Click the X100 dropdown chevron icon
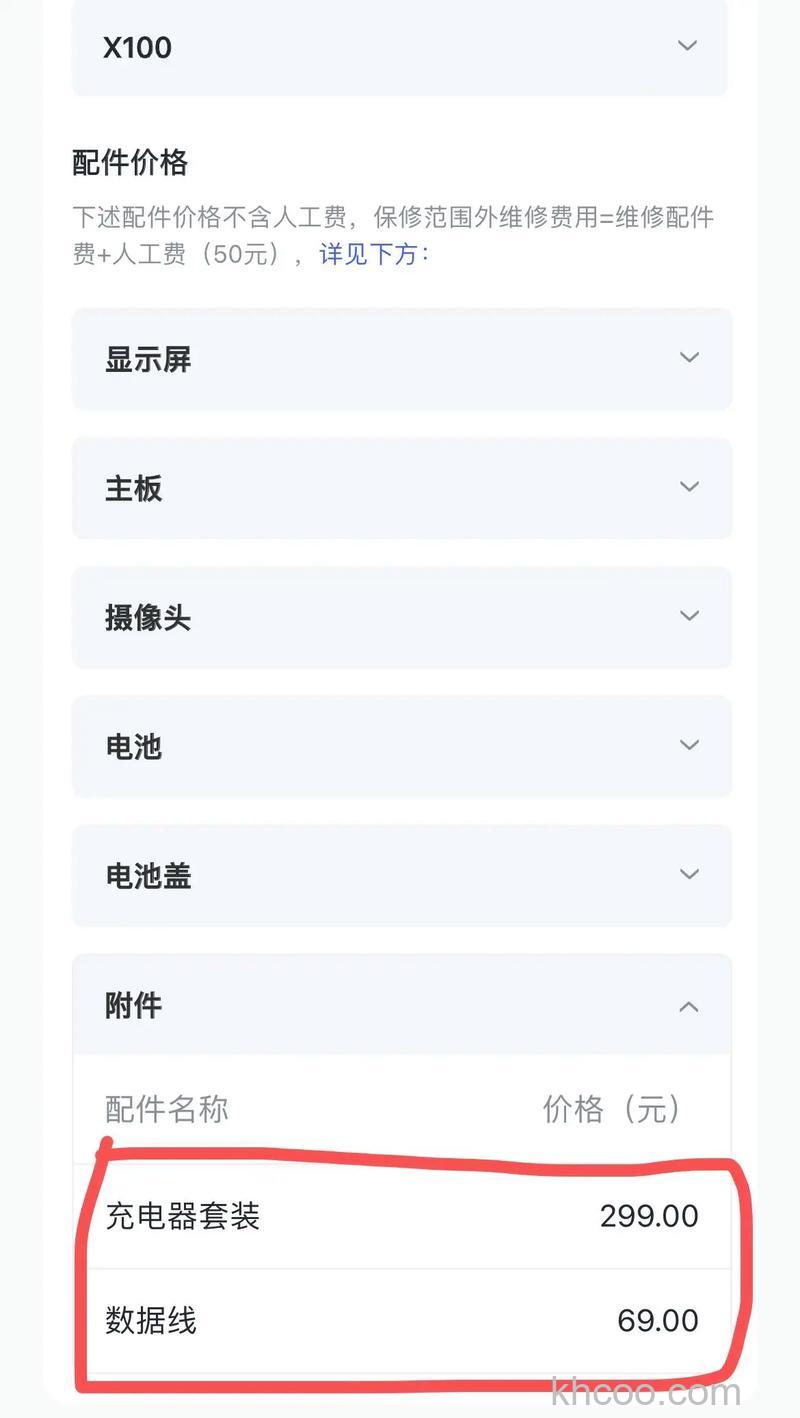This screenshot has width=800, height=1418. [x=688, y=46]
